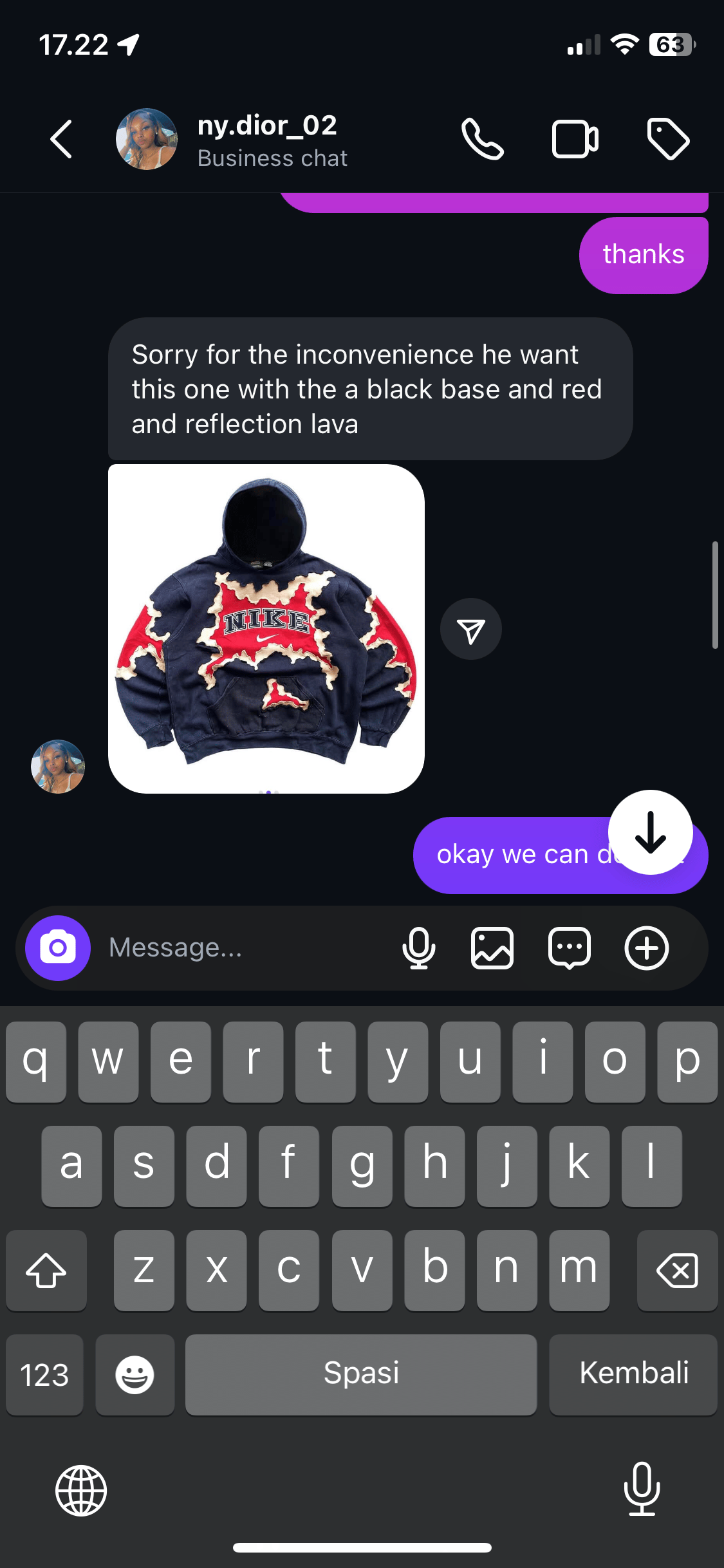Focus the Message text field
This screenshot has height=1568, width=724.
(x=245, y=947)
